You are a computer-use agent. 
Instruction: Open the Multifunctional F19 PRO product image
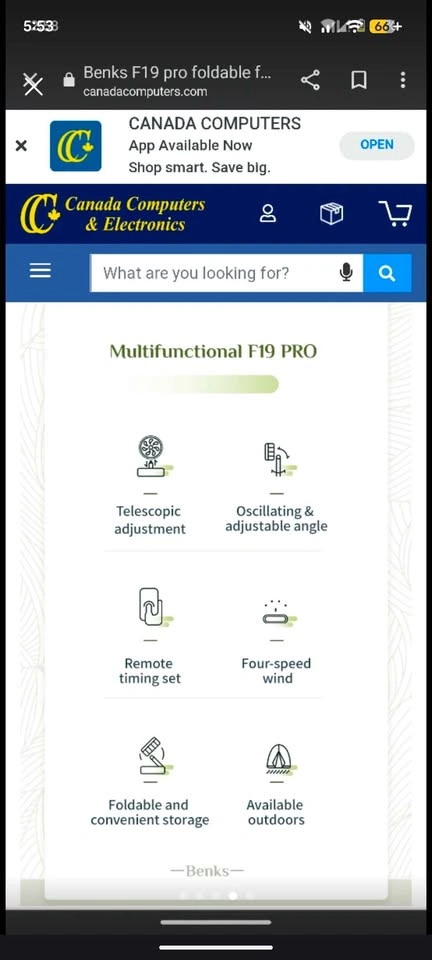coord(216,602)
